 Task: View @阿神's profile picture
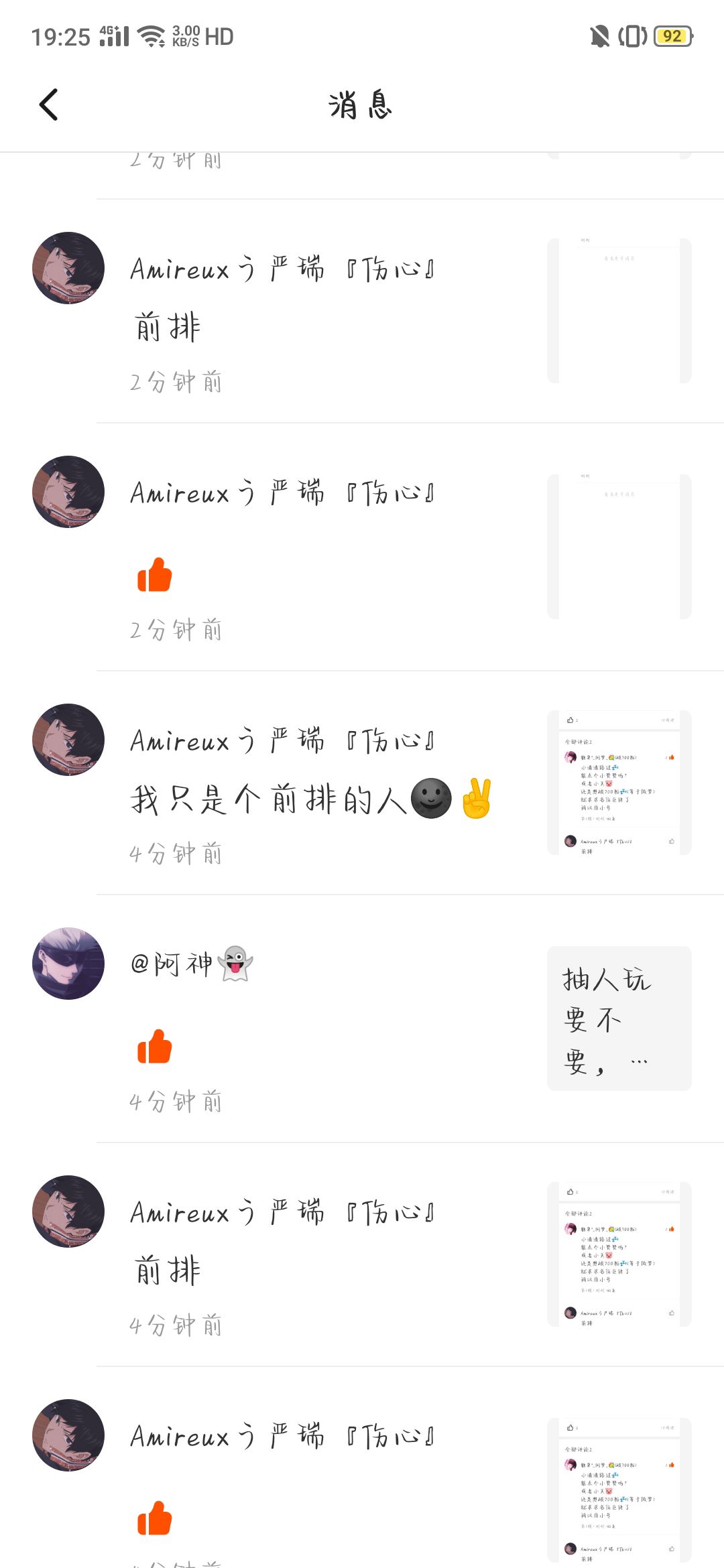pyautogui.click(x=68, y=964)
